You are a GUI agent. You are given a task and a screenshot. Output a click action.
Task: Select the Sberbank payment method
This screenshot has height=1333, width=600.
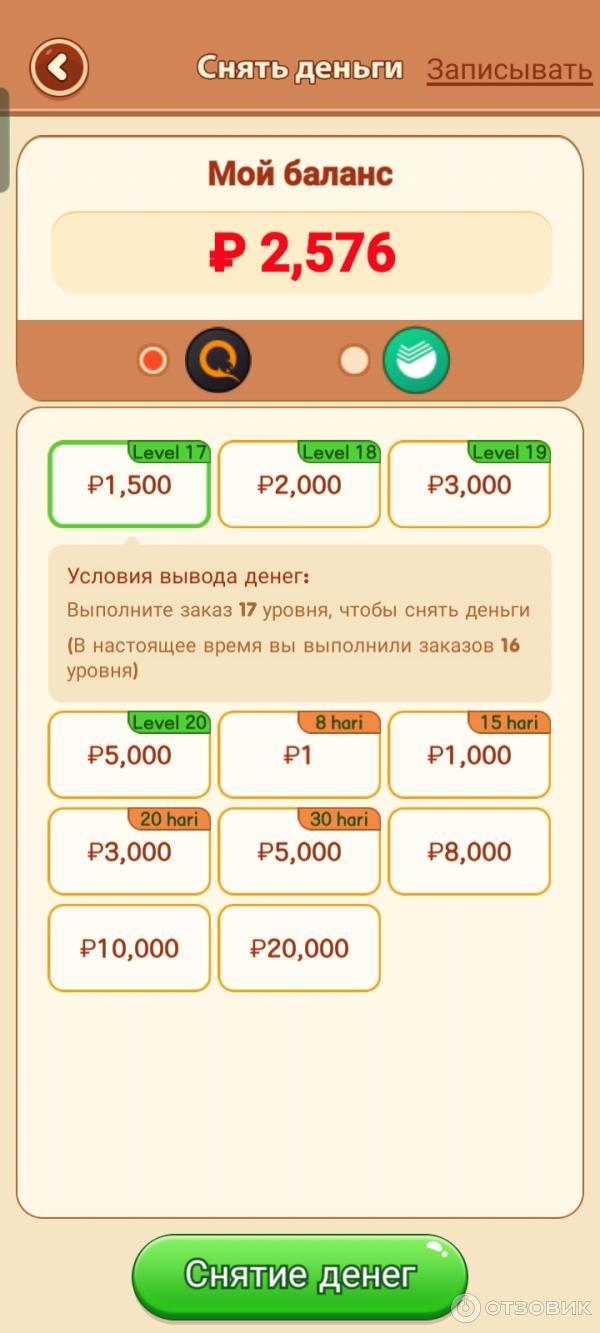click(416, 360)
